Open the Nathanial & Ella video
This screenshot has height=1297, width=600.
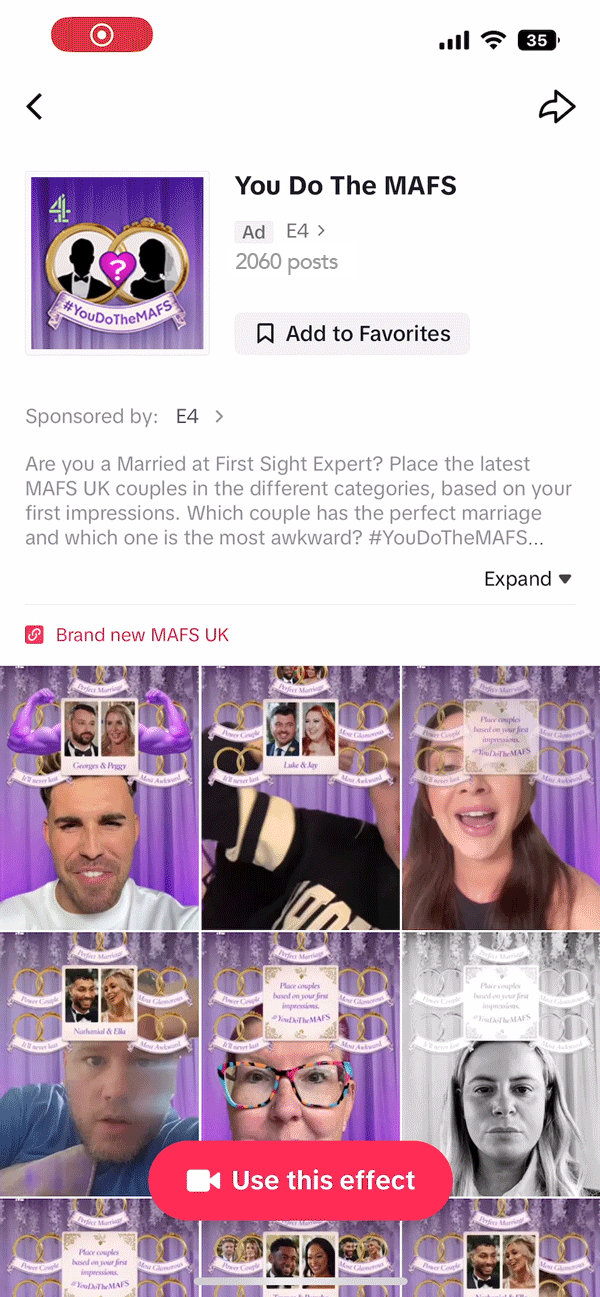(99, 1064)
